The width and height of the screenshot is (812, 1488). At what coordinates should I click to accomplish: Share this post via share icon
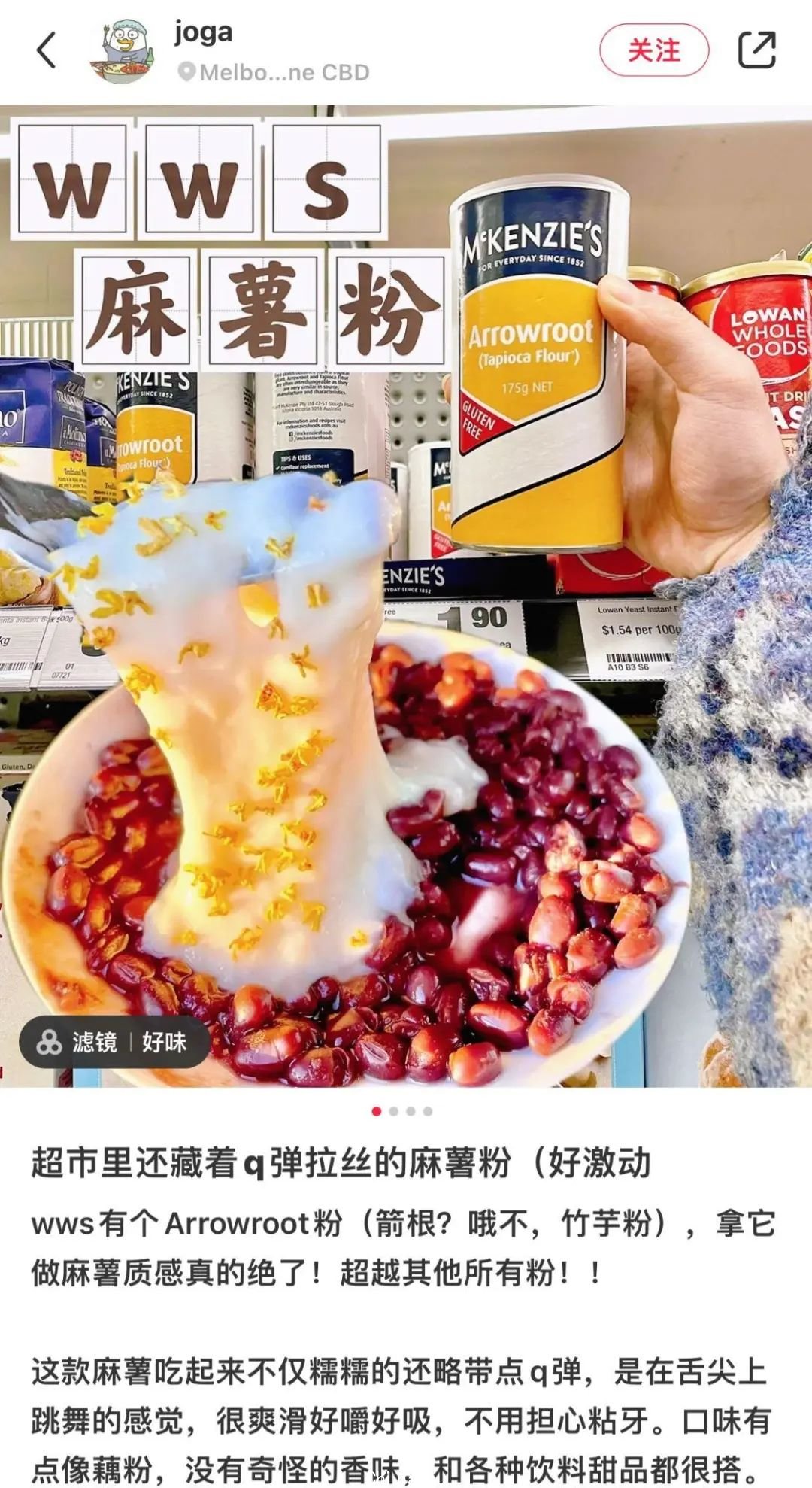[756, 50]
